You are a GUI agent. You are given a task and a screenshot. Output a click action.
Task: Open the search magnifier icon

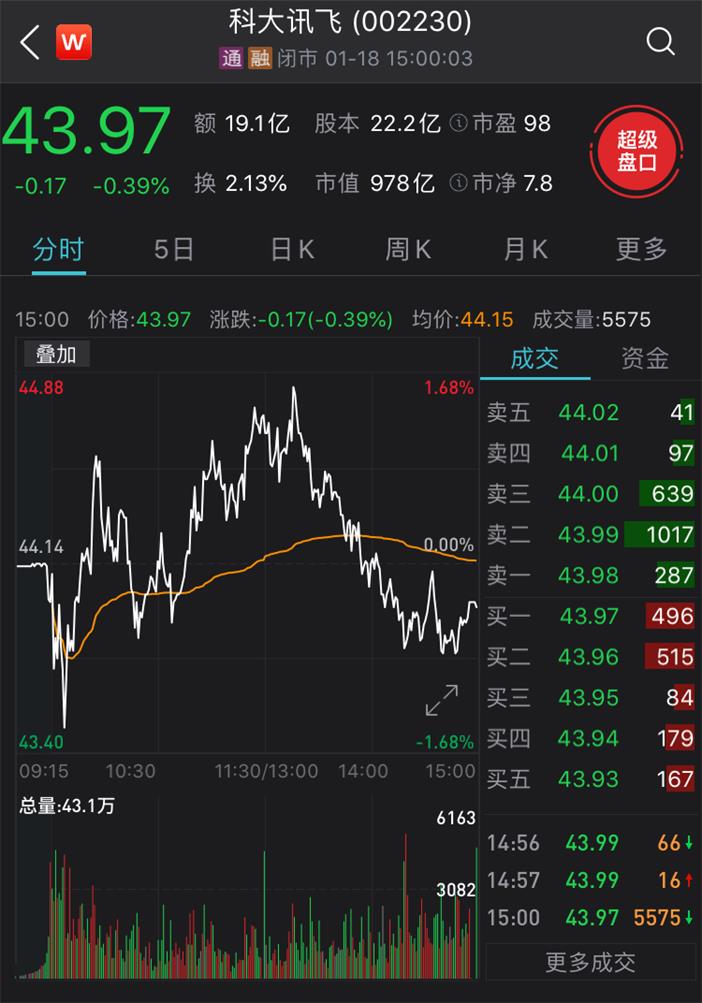(661, 42)
